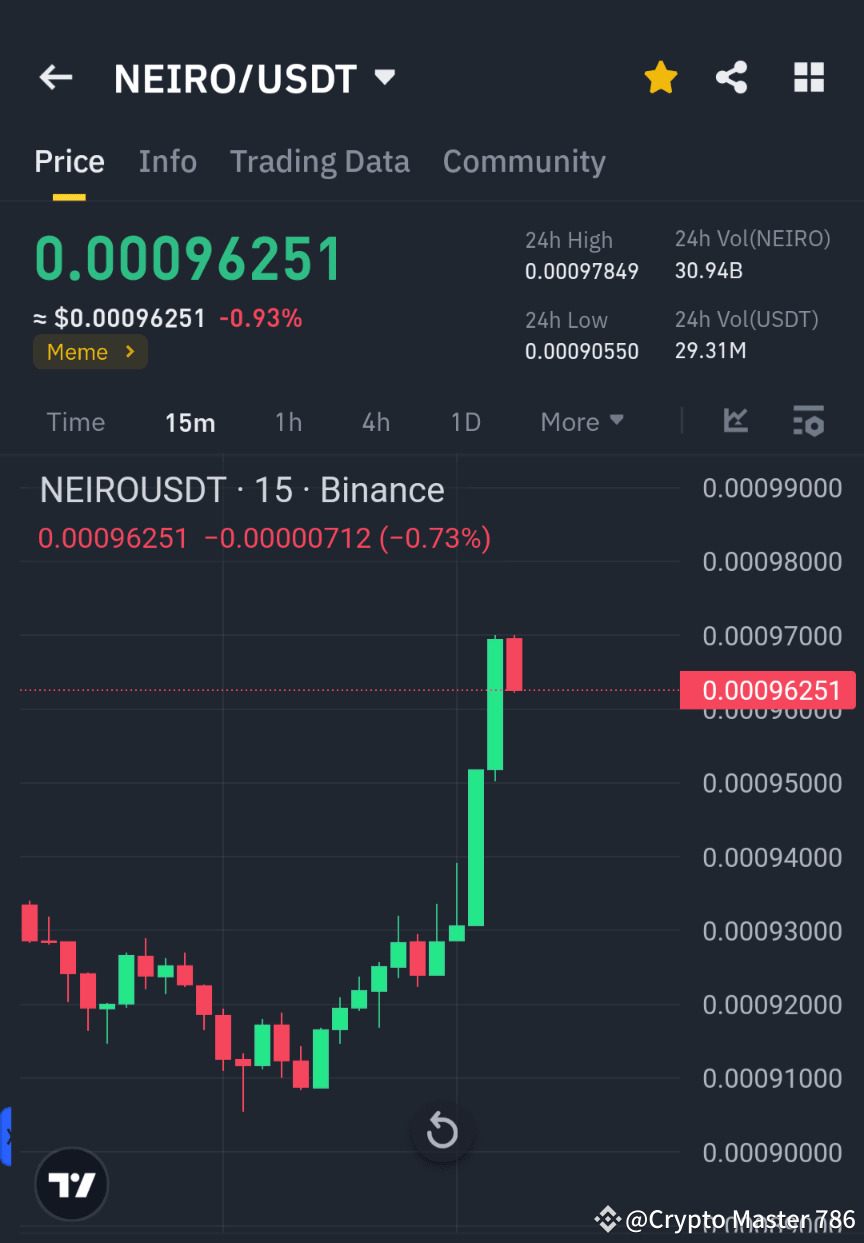Open the Meme category tag

(90, 352)
